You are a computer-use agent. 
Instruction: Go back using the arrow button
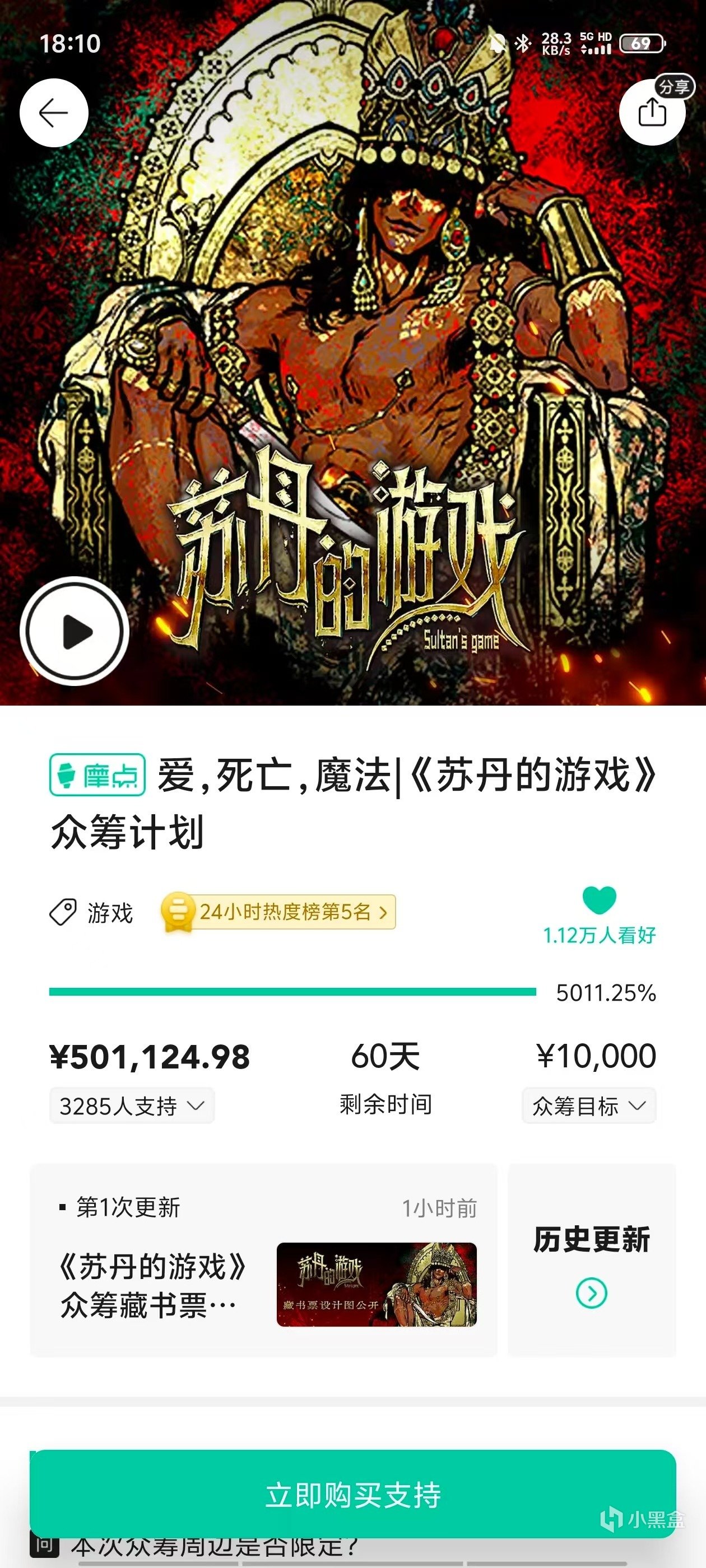54,113
